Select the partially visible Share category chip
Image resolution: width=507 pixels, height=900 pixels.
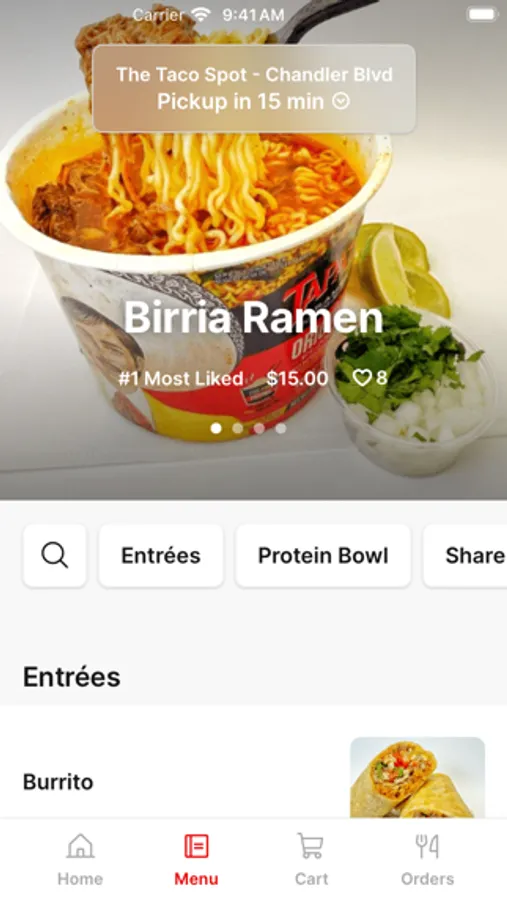466,556
